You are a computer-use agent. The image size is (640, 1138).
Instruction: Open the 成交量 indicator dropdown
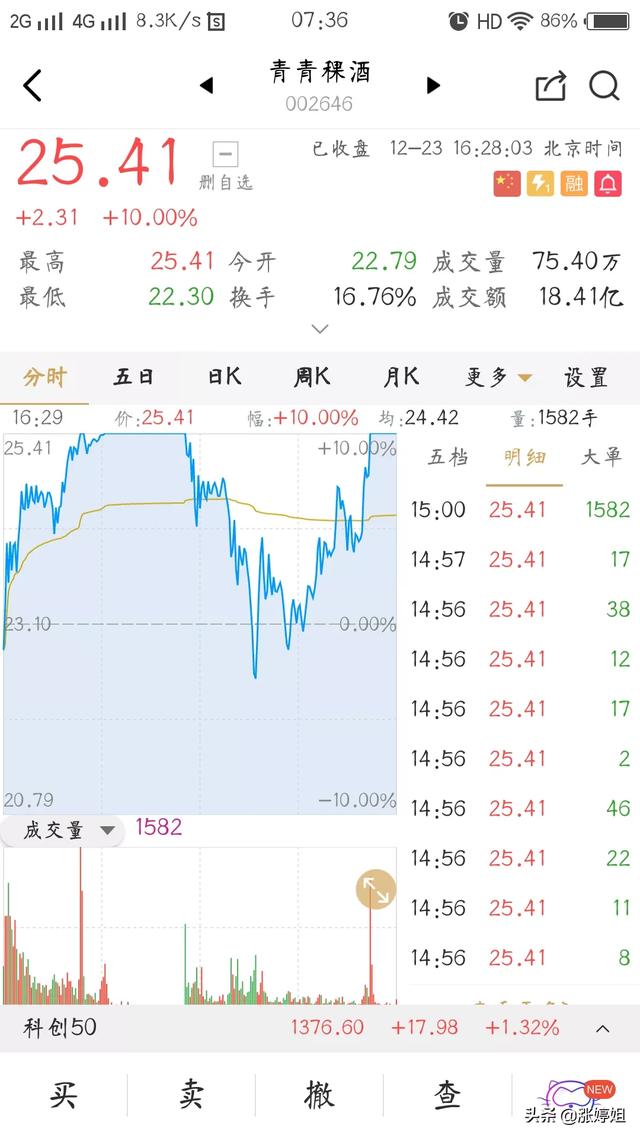click(63, 830)
